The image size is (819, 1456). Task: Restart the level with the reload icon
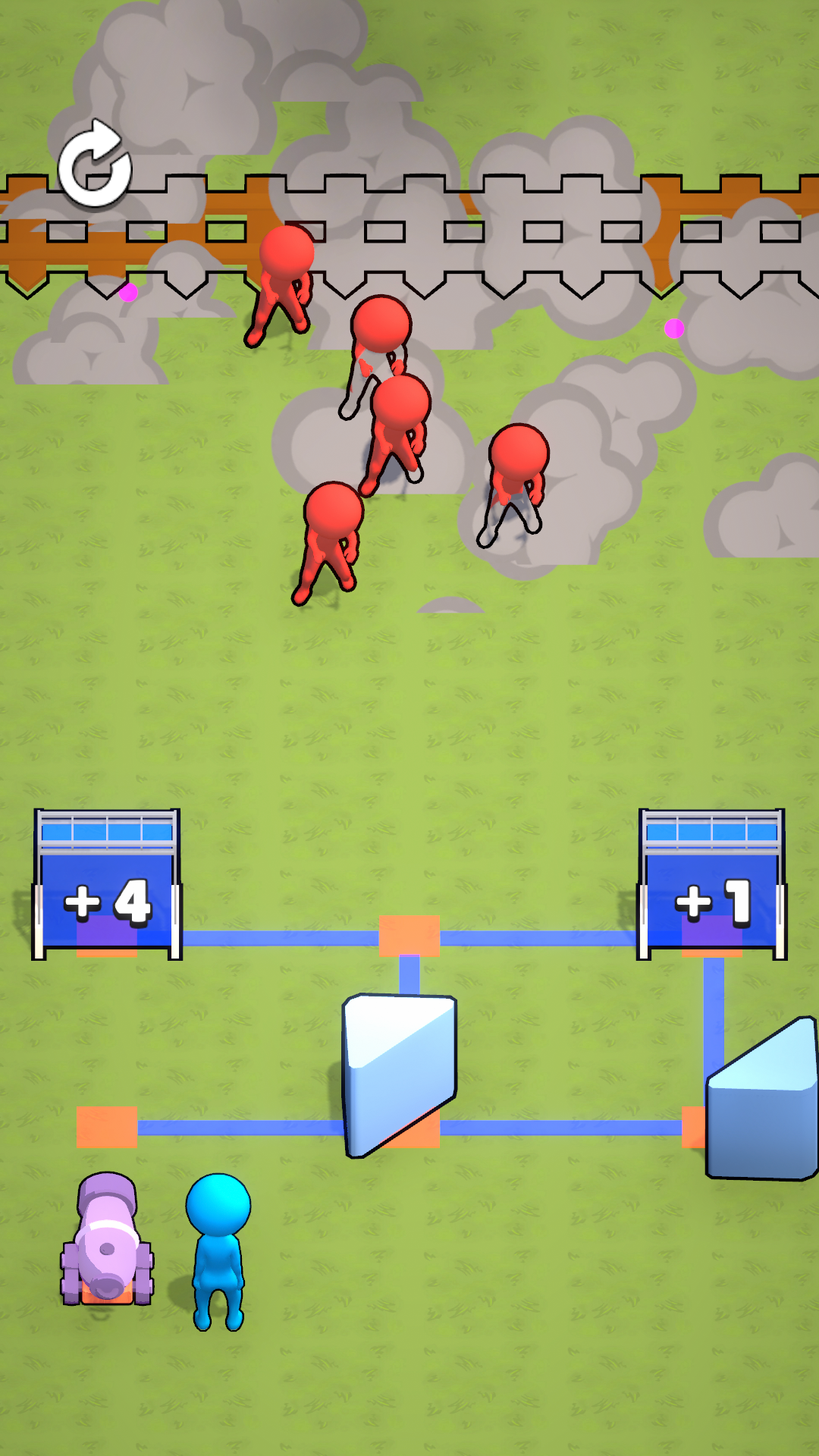95,165
